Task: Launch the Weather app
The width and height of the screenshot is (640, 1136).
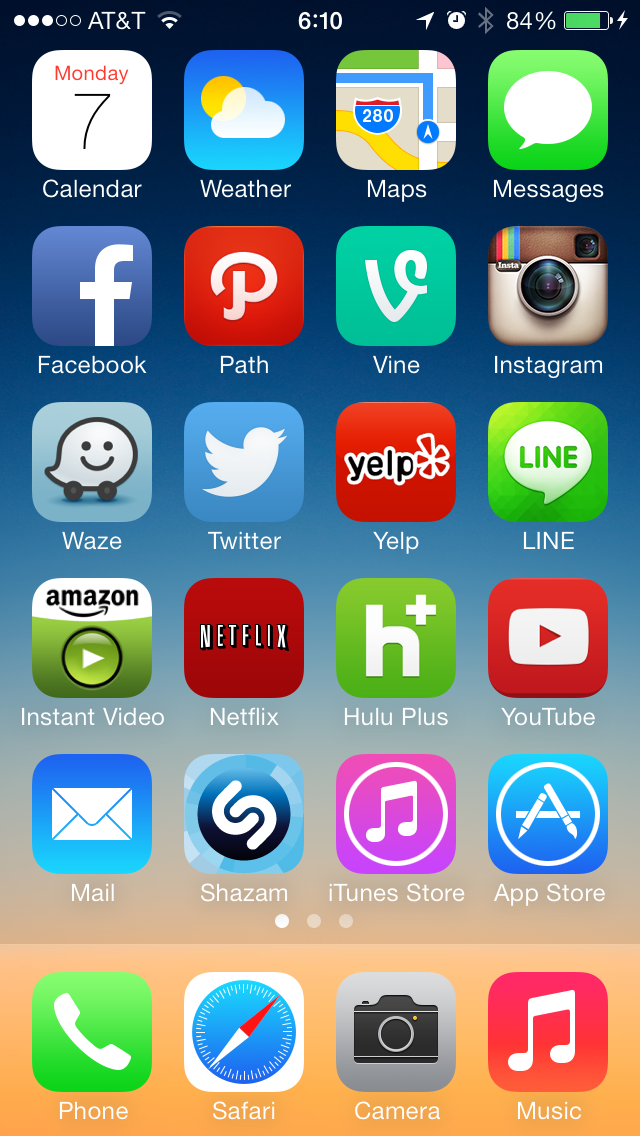Action: click(x=244, y=110)
